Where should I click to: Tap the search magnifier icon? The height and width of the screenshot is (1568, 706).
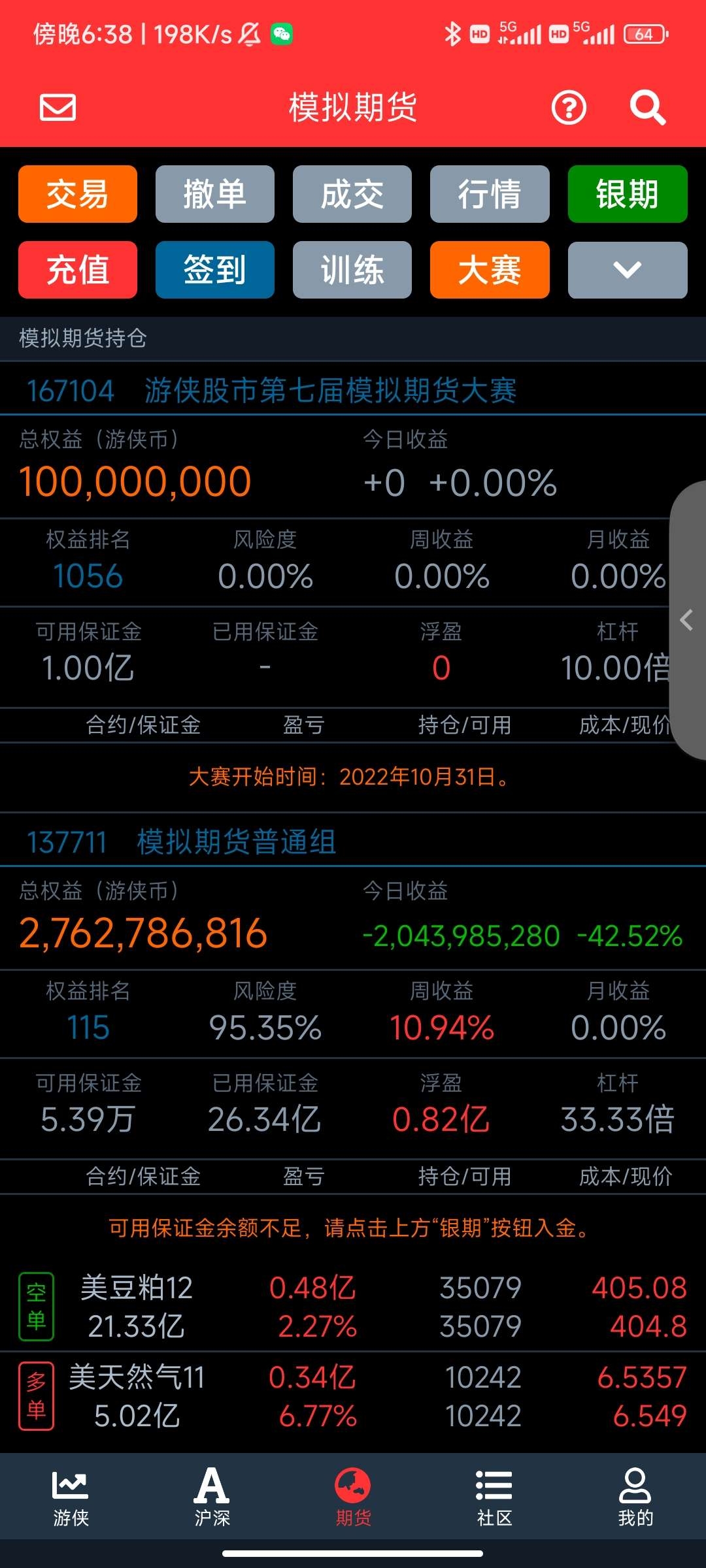coord(647,108)
